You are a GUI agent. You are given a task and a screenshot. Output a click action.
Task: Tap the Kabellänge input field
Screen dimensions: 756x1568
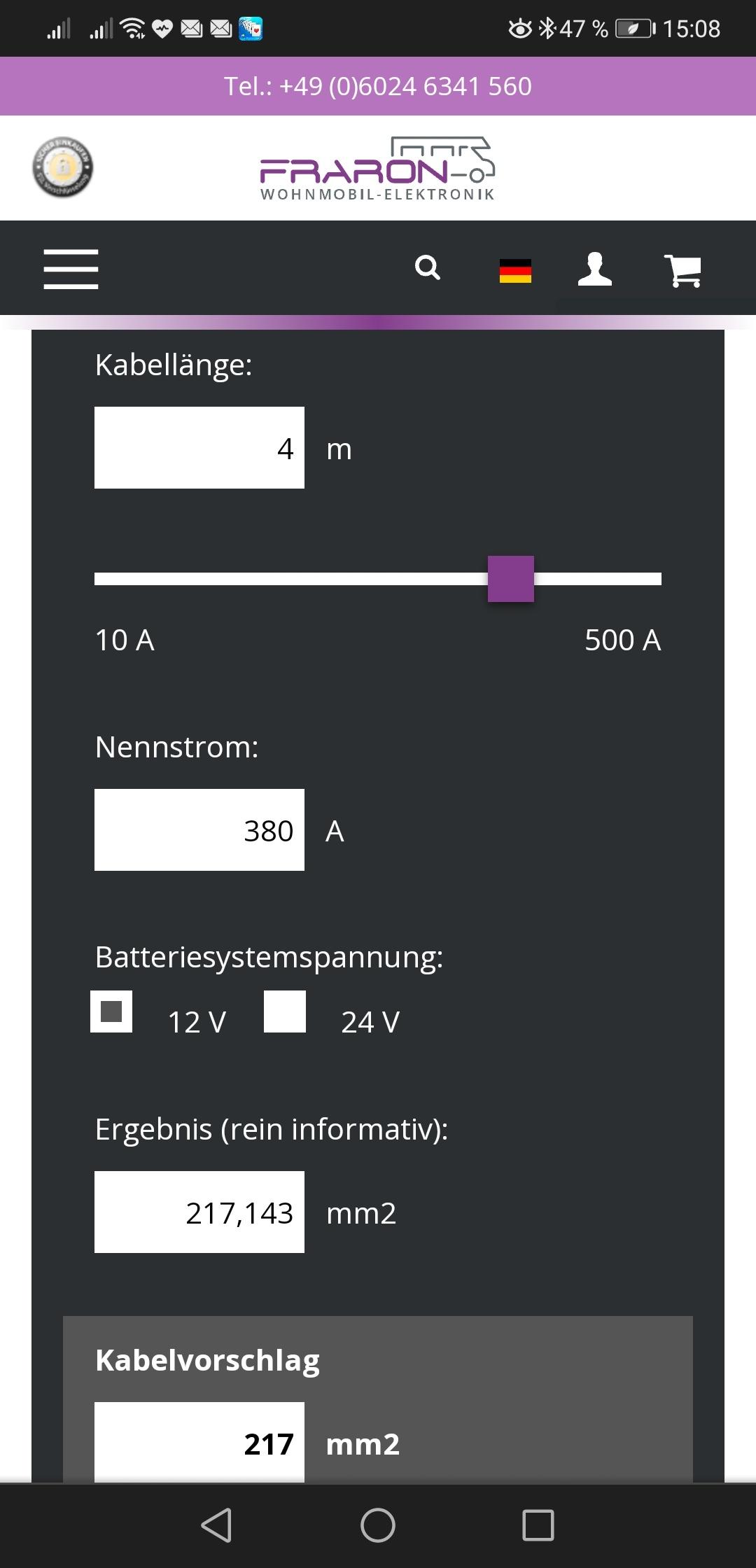coord(199,448)
